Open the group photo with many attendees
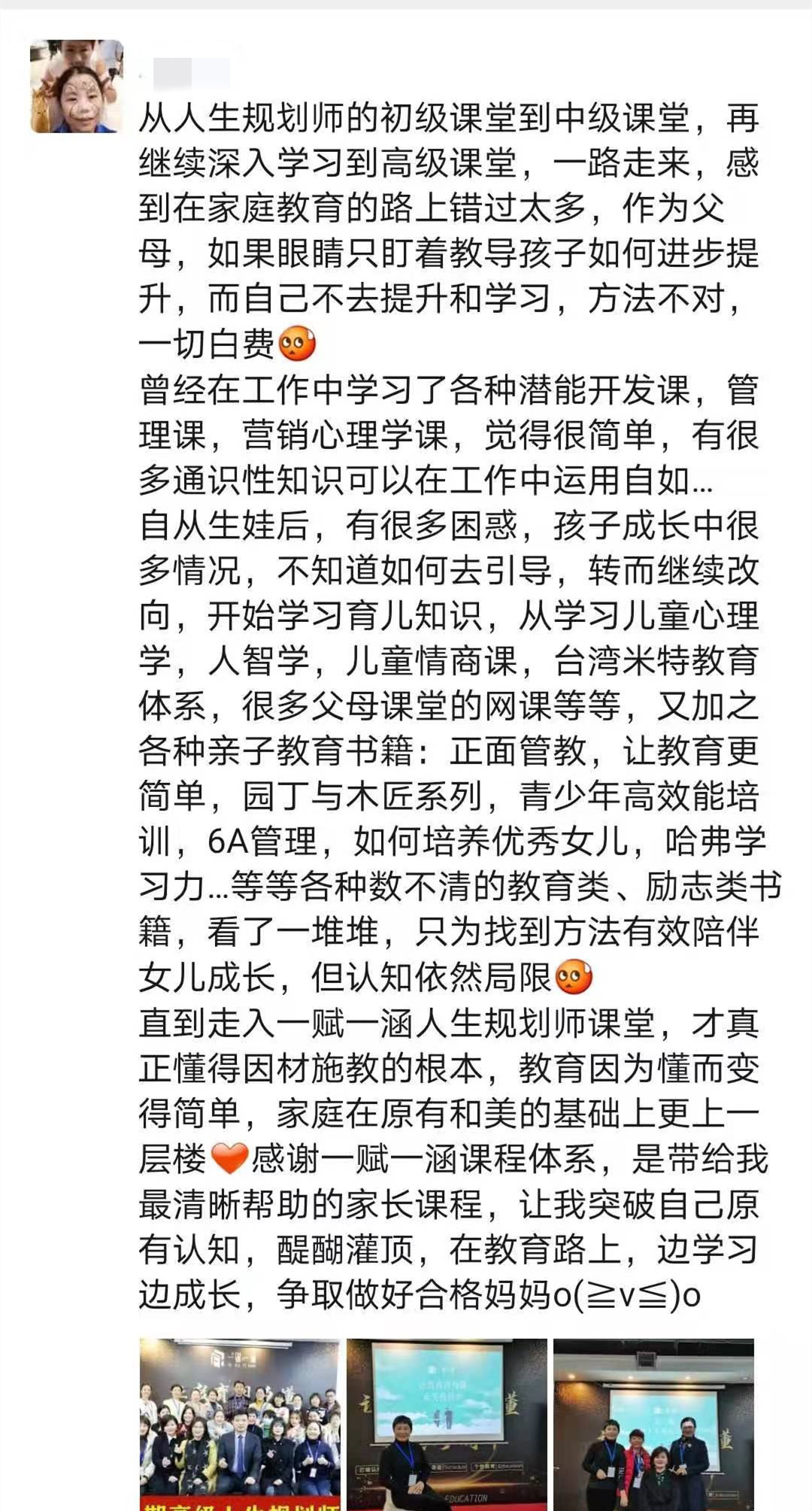 click(x=240, y=1424)
